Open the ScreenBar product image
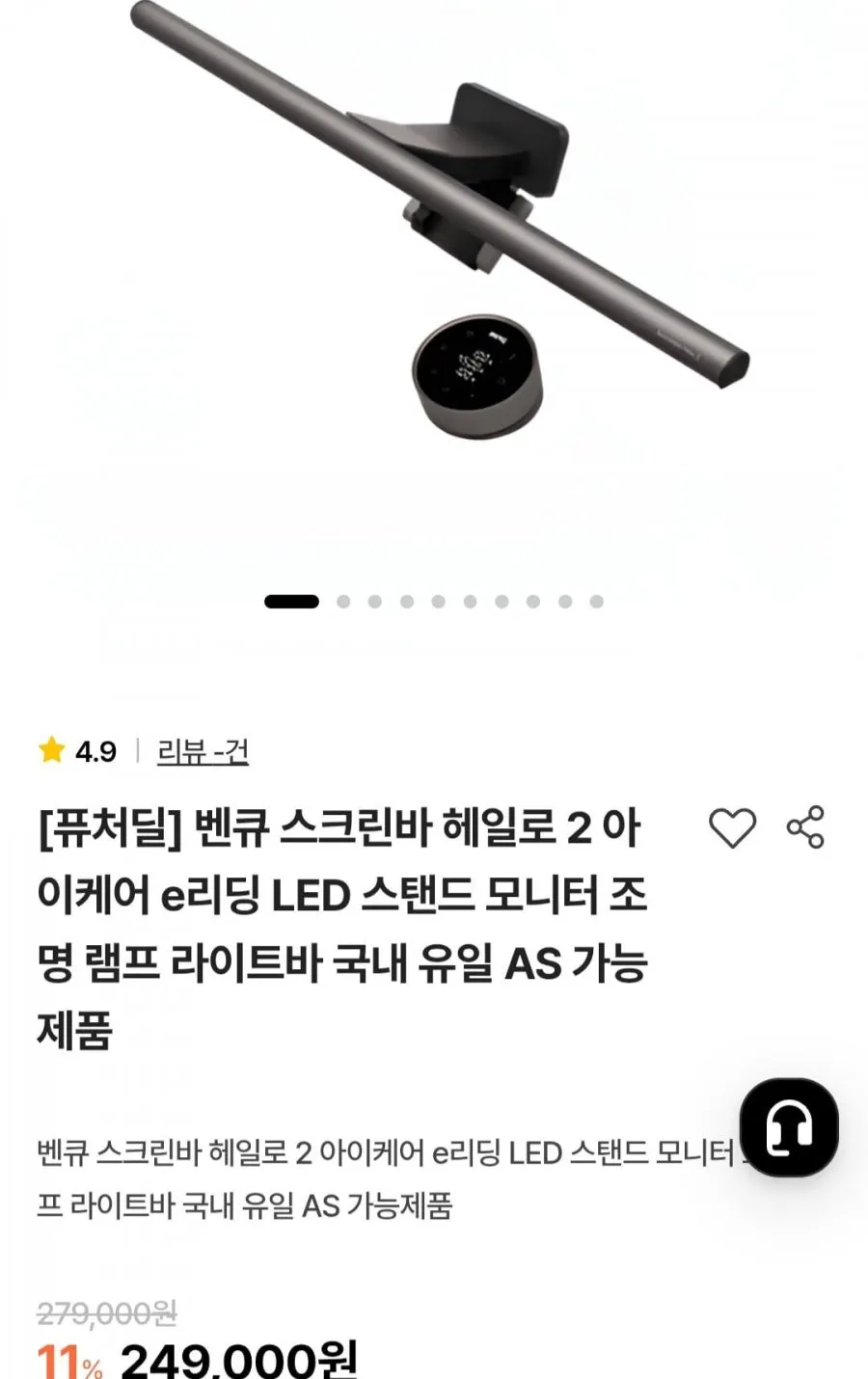The height and width of the screenshot is (1379, 868). click(434, 289)
